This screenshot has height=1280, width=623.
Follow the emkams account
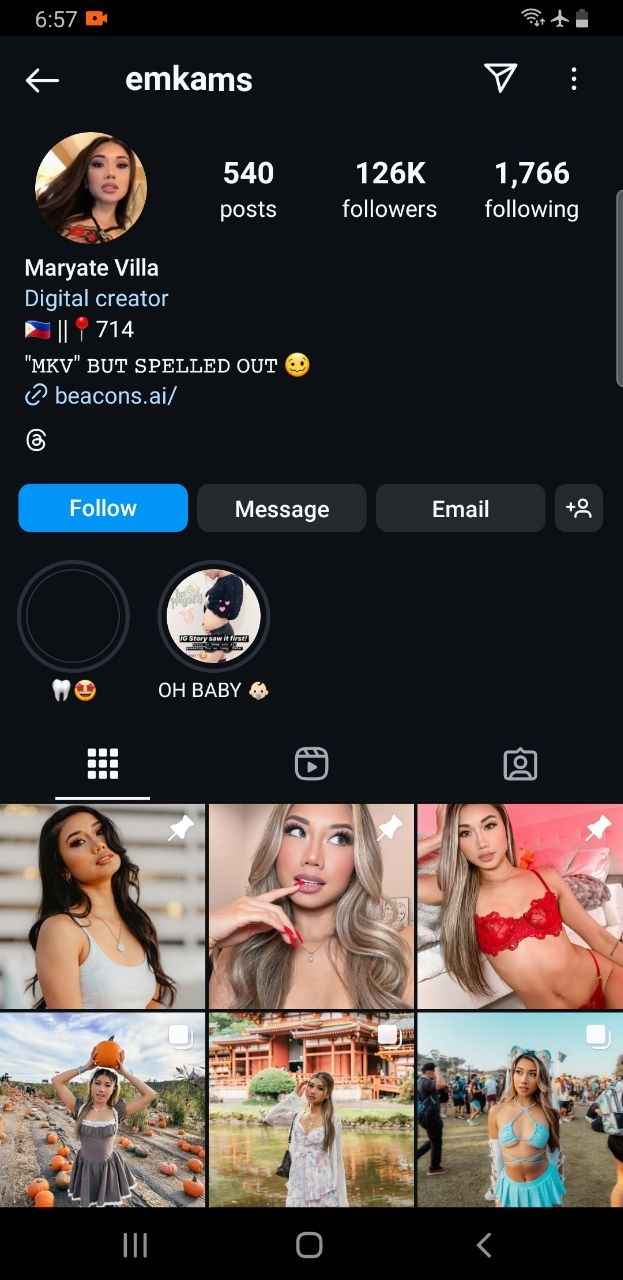[103, 508]
